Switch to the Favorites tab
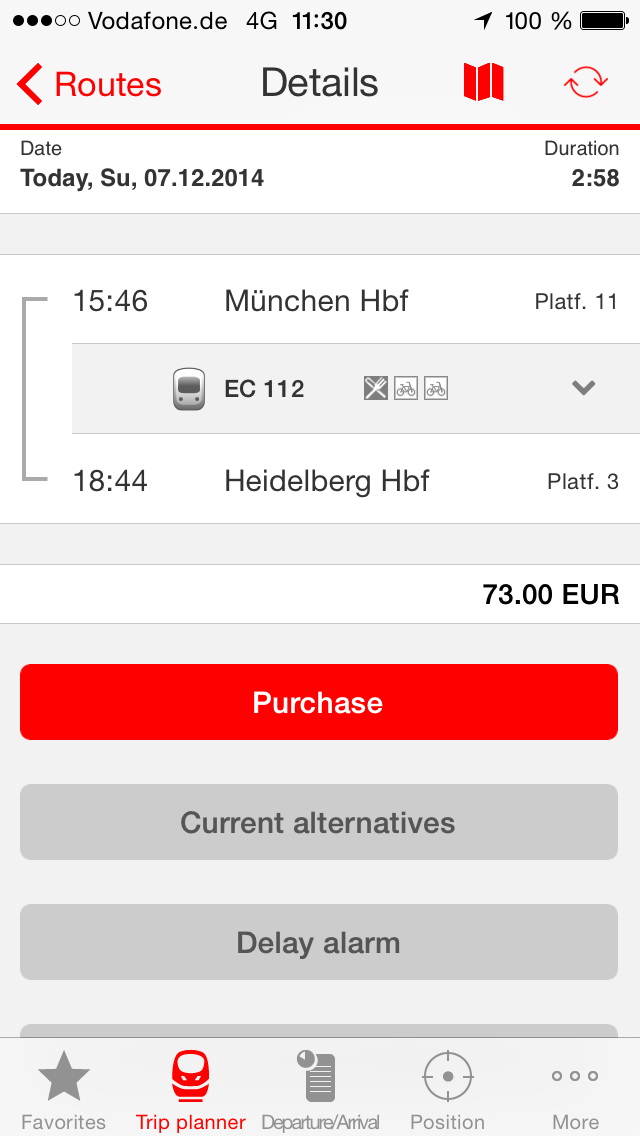The height and width of the screenshot is (1136, 640). (x=64, y=1090)
